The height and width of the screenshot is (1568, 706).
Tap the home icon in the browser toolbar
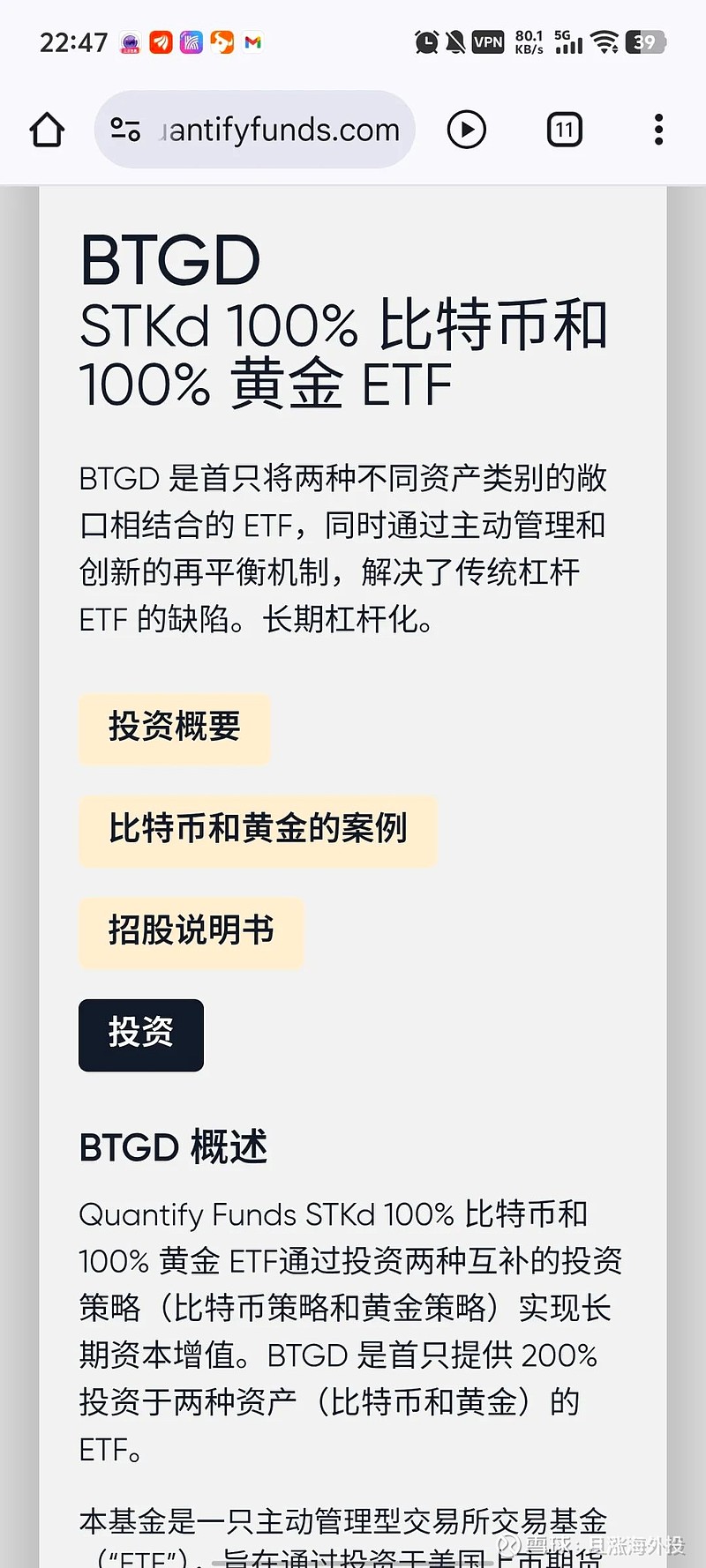click(47, 130)
